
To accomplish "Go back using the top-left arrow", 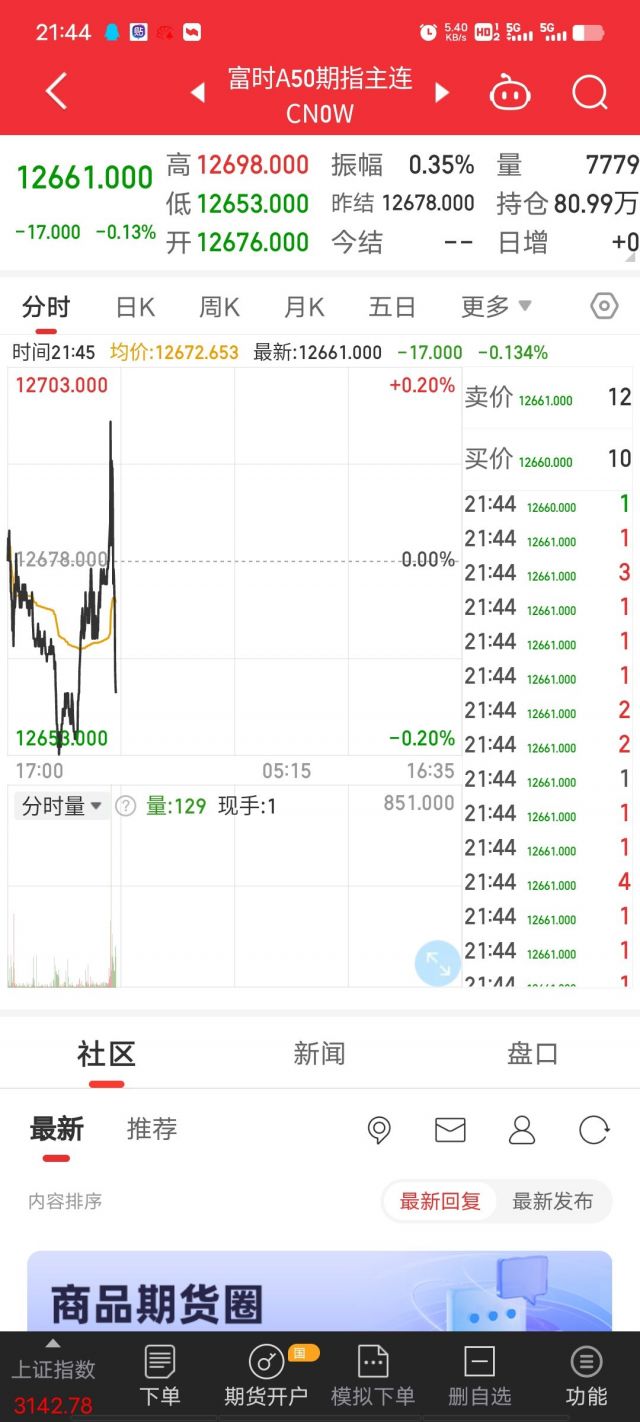I will point(57,92).
